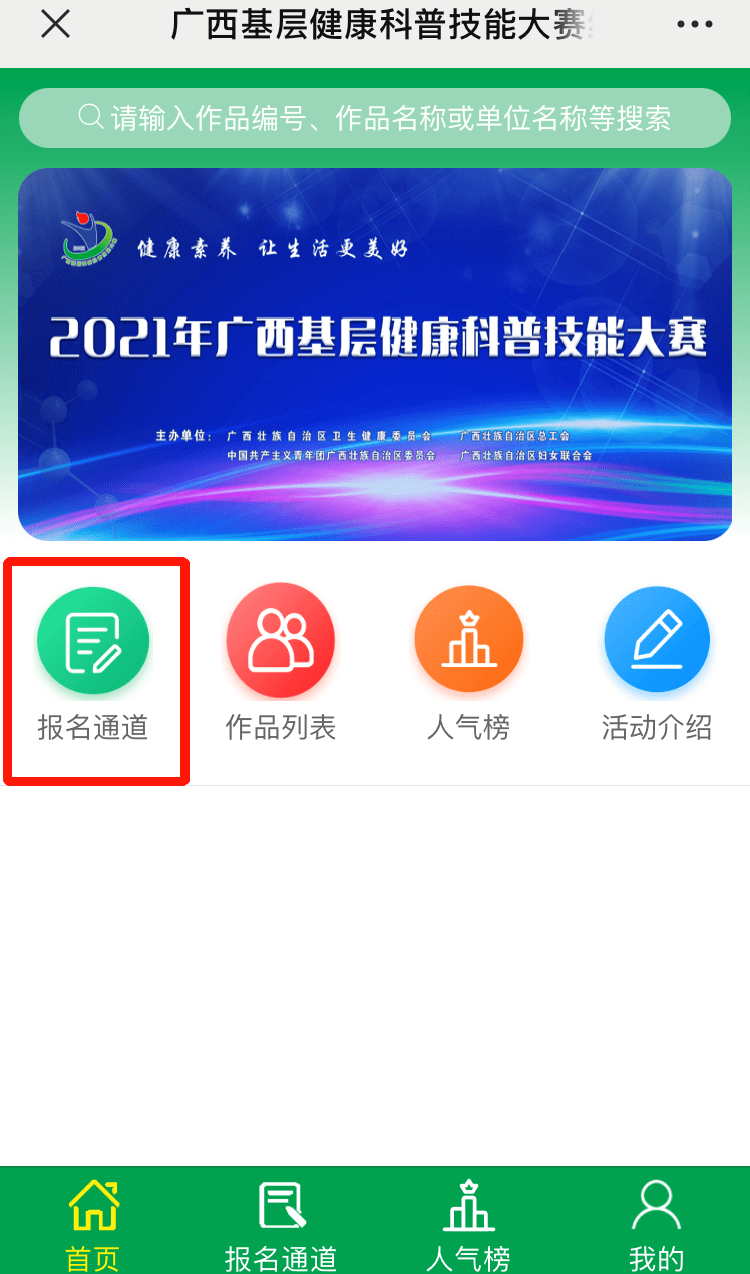
Task: Tap the search field for 作品编号
Action: point(375,118)
